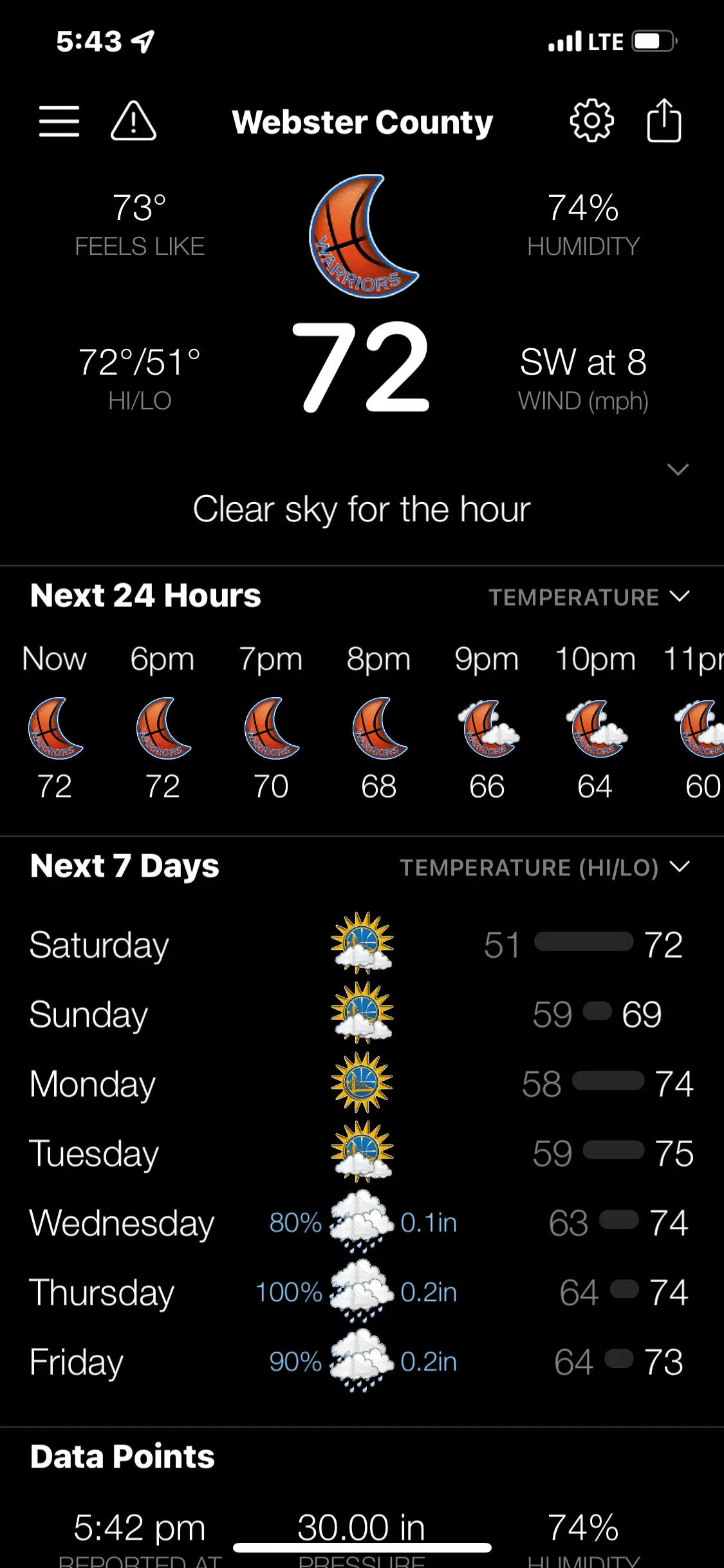The image size is (724, 1568).
Task: Open the settings gear
Action: [x=591, y=121]
